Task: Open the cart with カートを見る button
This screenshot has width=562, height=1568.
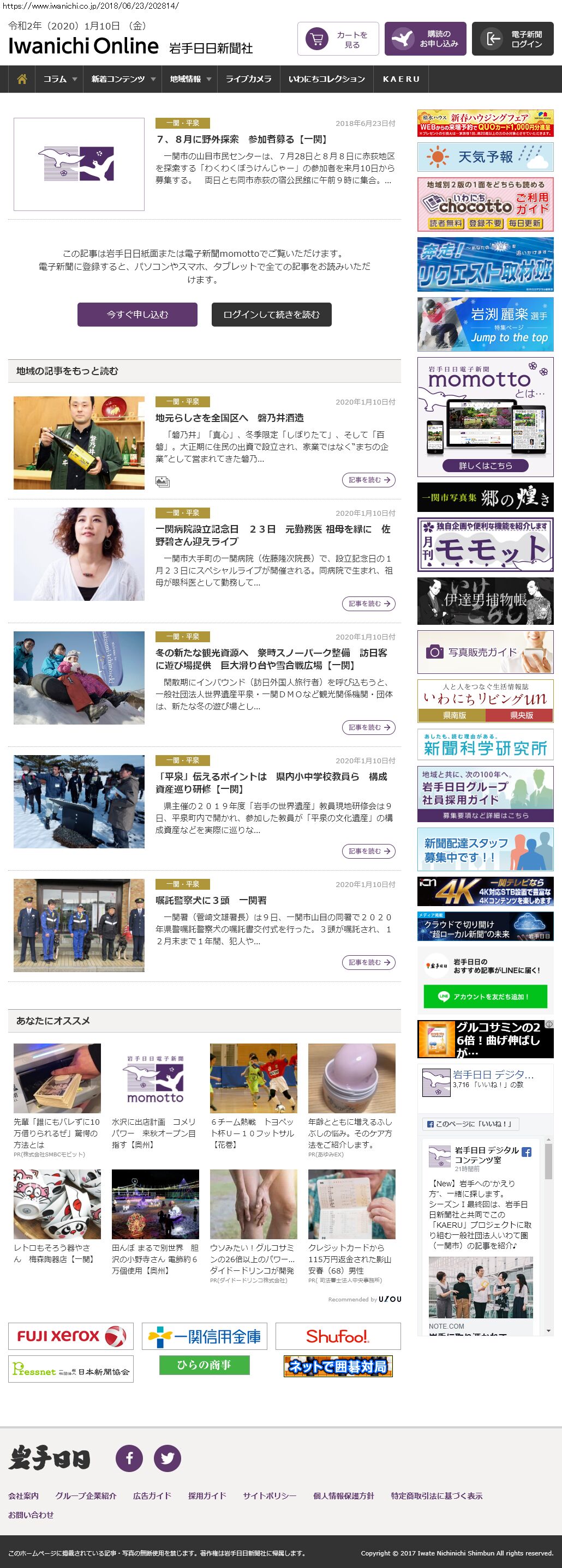Action: [338, 40]
